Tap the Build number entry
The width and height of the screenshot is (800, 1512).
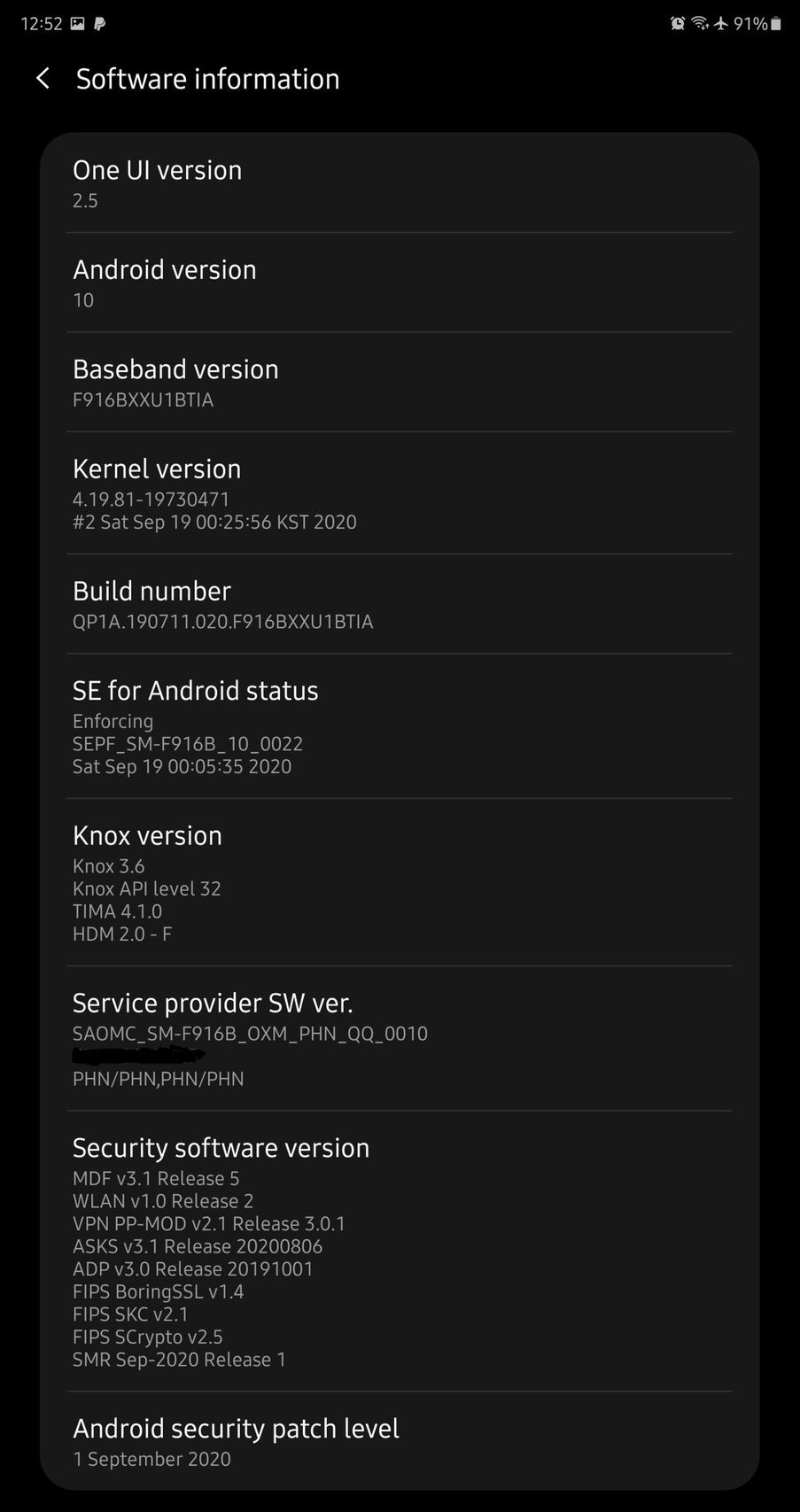399,605
